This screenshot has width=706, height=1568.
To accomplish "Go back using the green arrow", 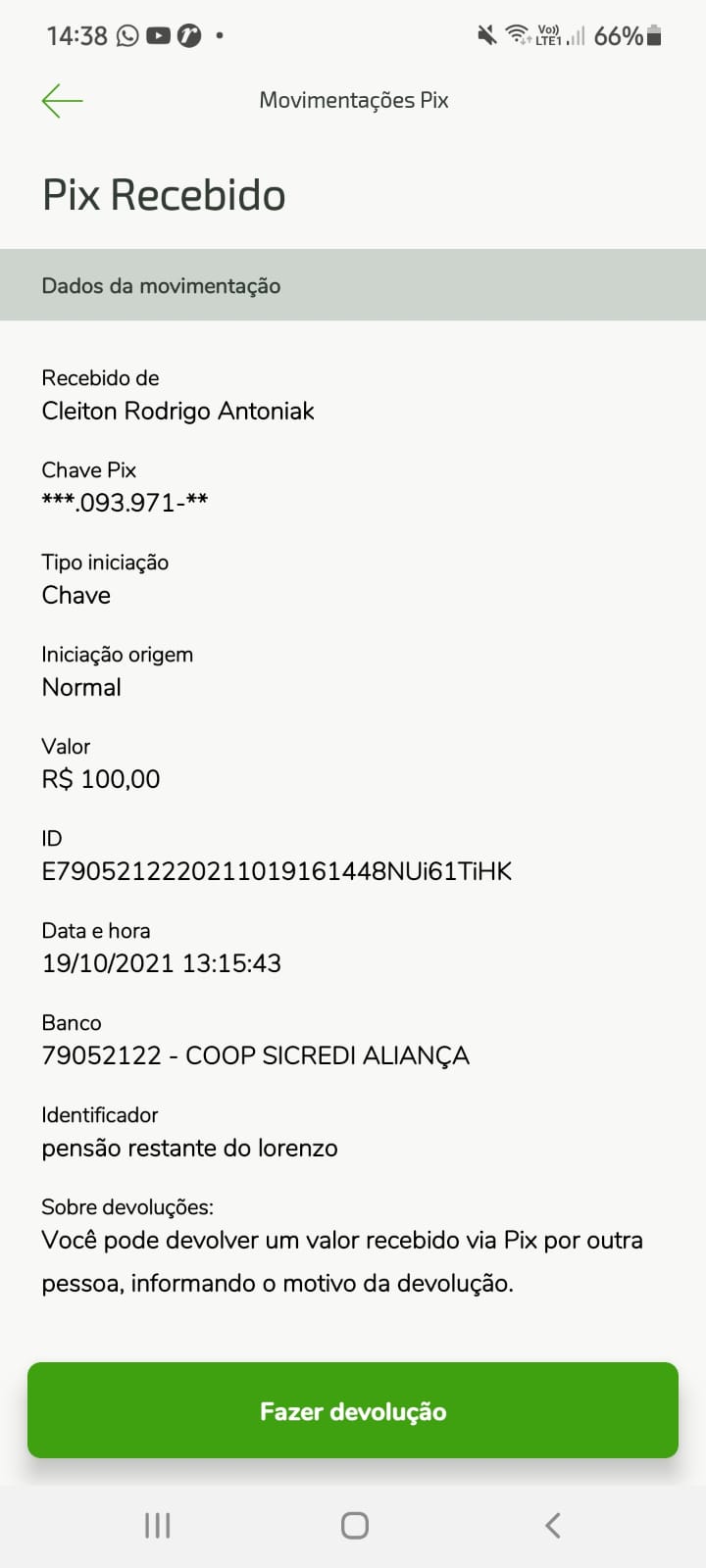I will [62, 100].
